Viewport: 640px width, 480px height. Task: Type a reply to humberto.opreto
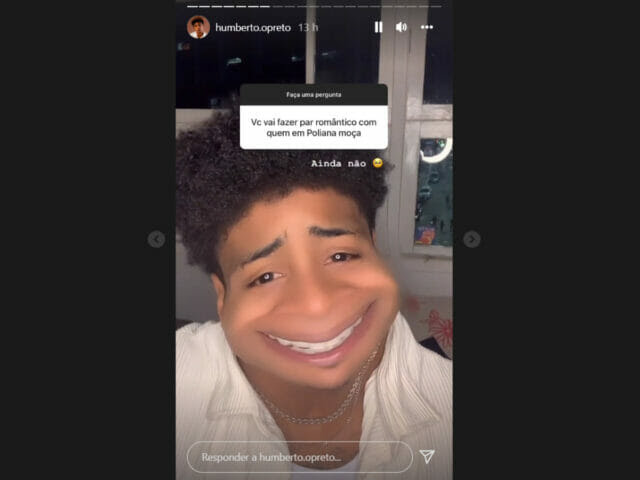point(299,457)
